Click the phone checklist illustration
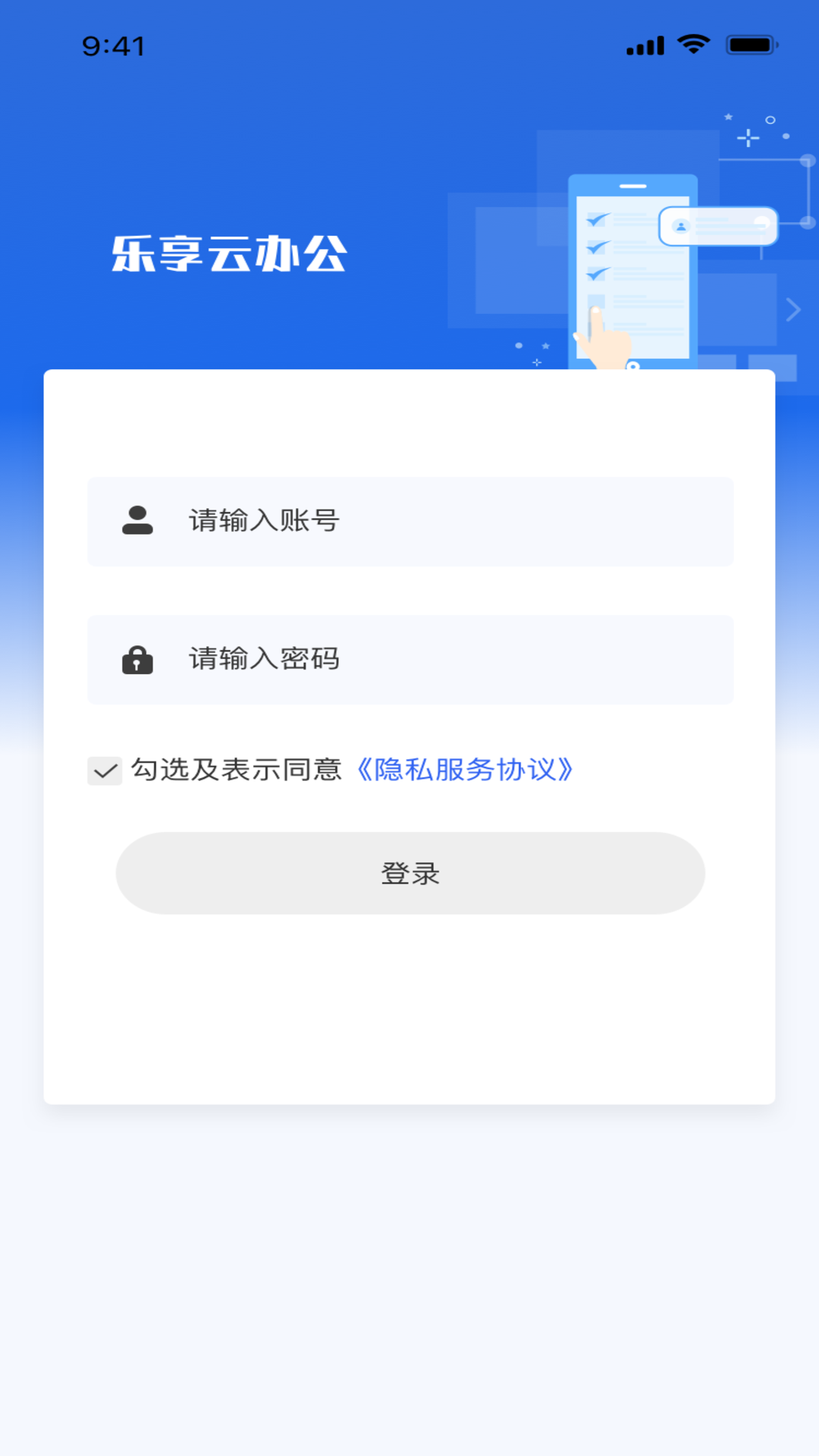The height and width of the screenshot is (1456, 819). (x=633, y=265)
